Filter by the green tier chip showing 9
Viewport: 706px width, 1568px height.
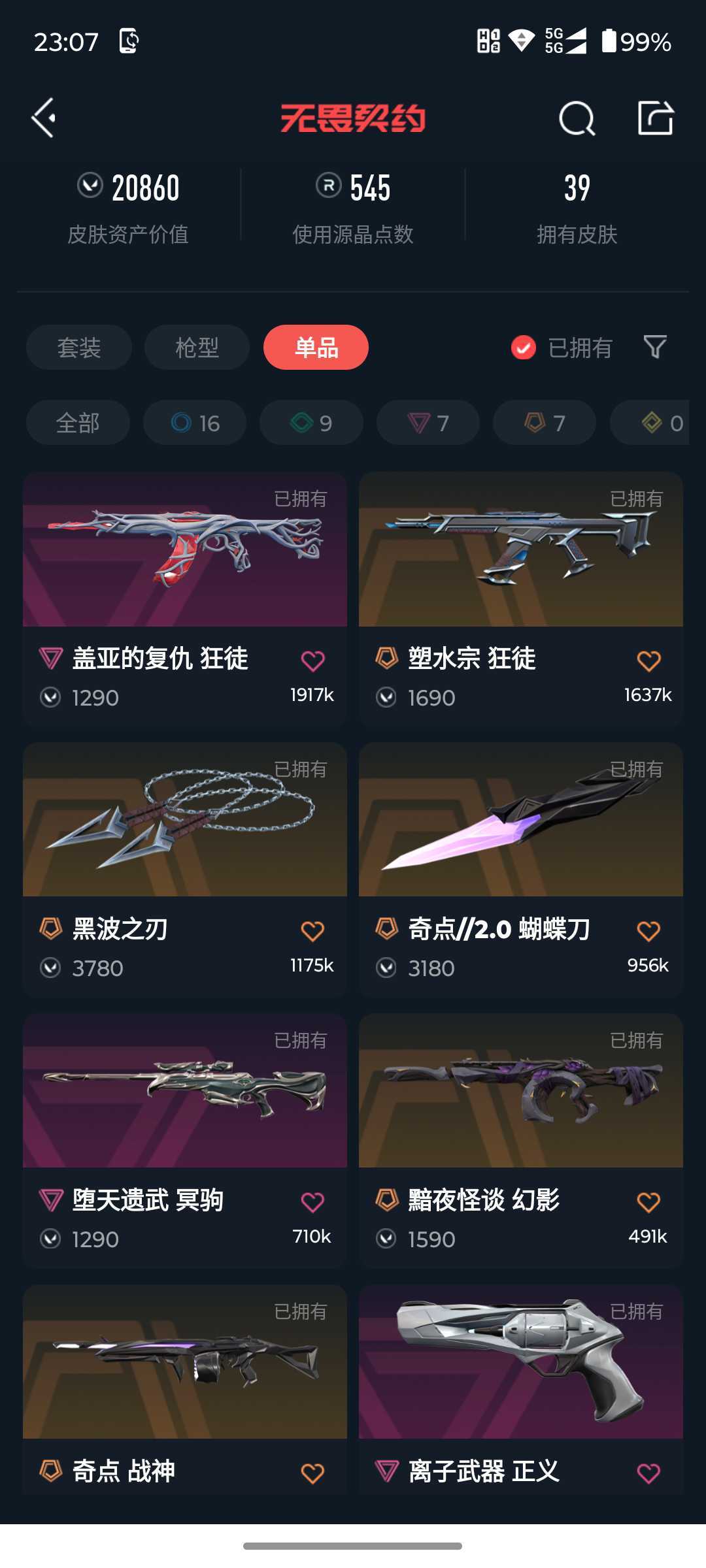311,423
